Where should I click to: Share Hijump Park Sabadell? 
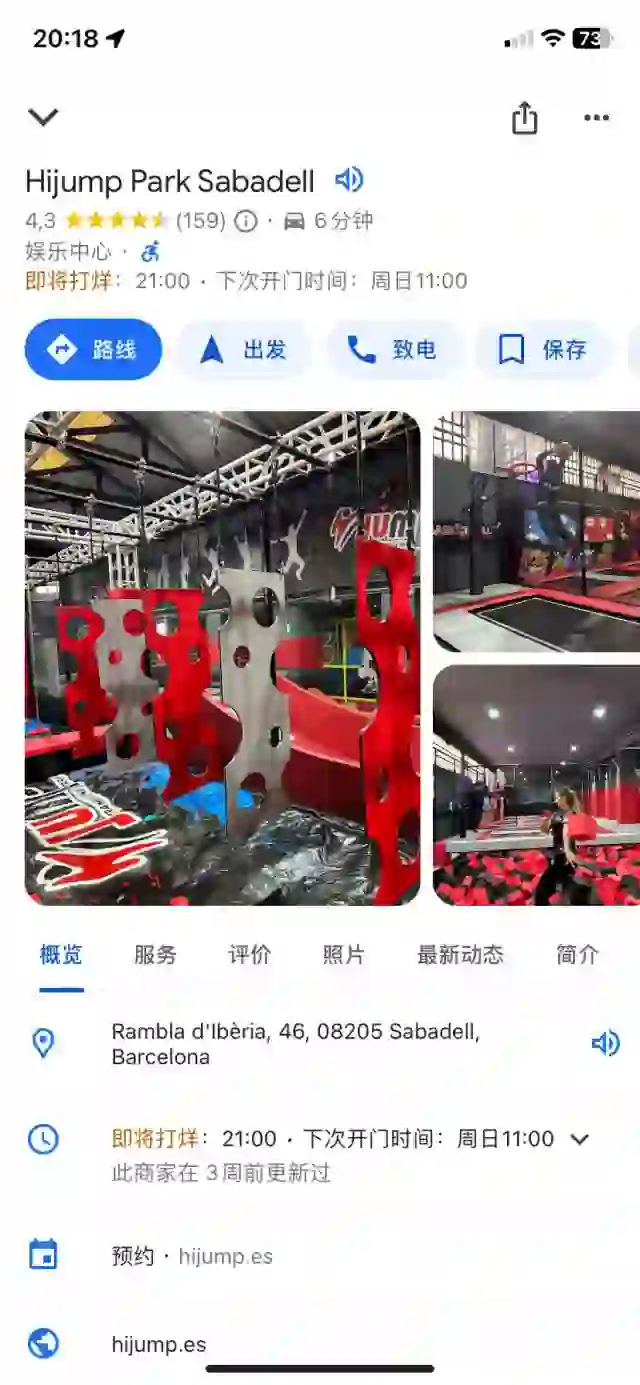(524, 118)
